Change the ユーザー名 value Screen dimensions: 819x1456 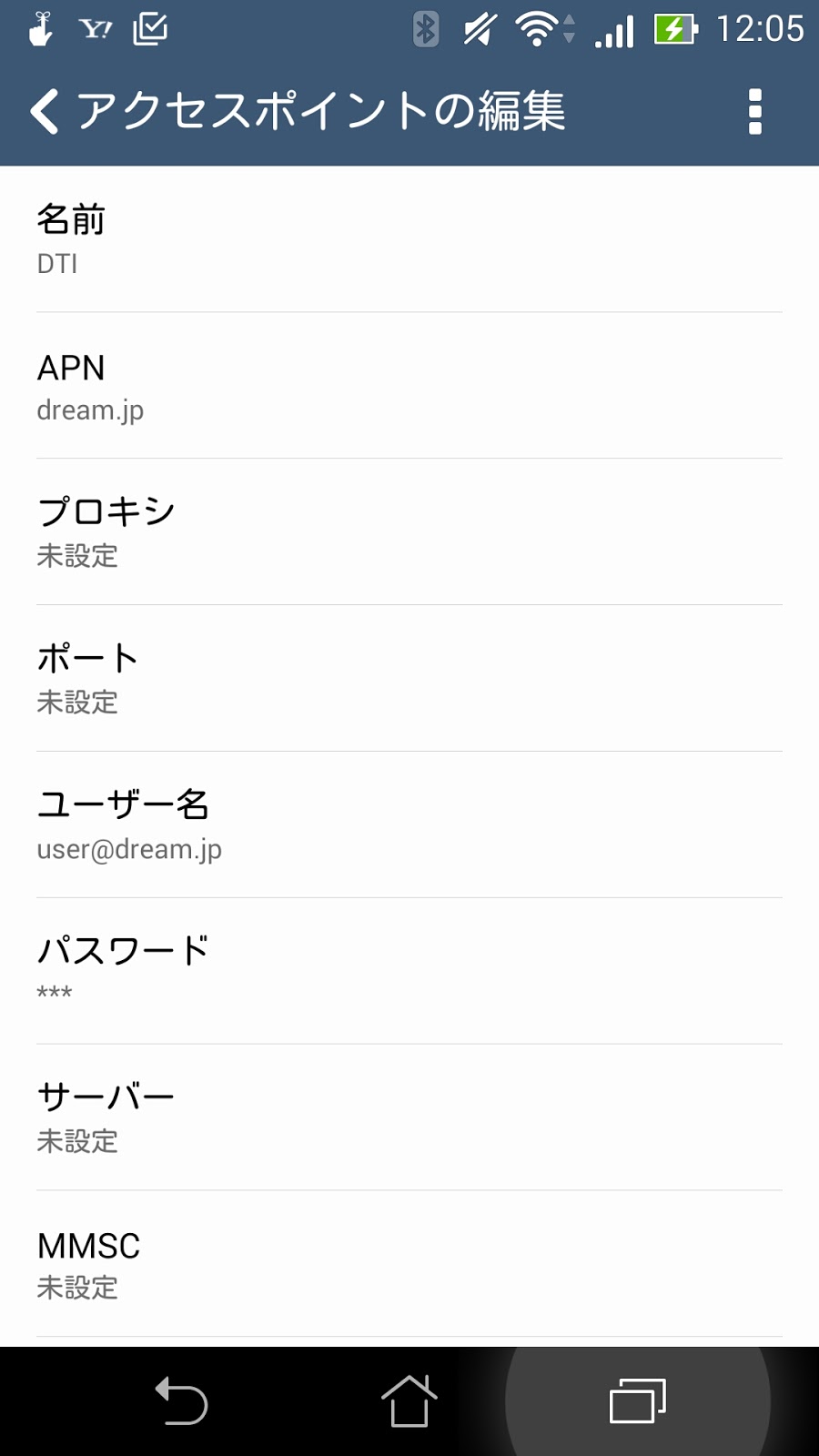(x=409, y=825)
